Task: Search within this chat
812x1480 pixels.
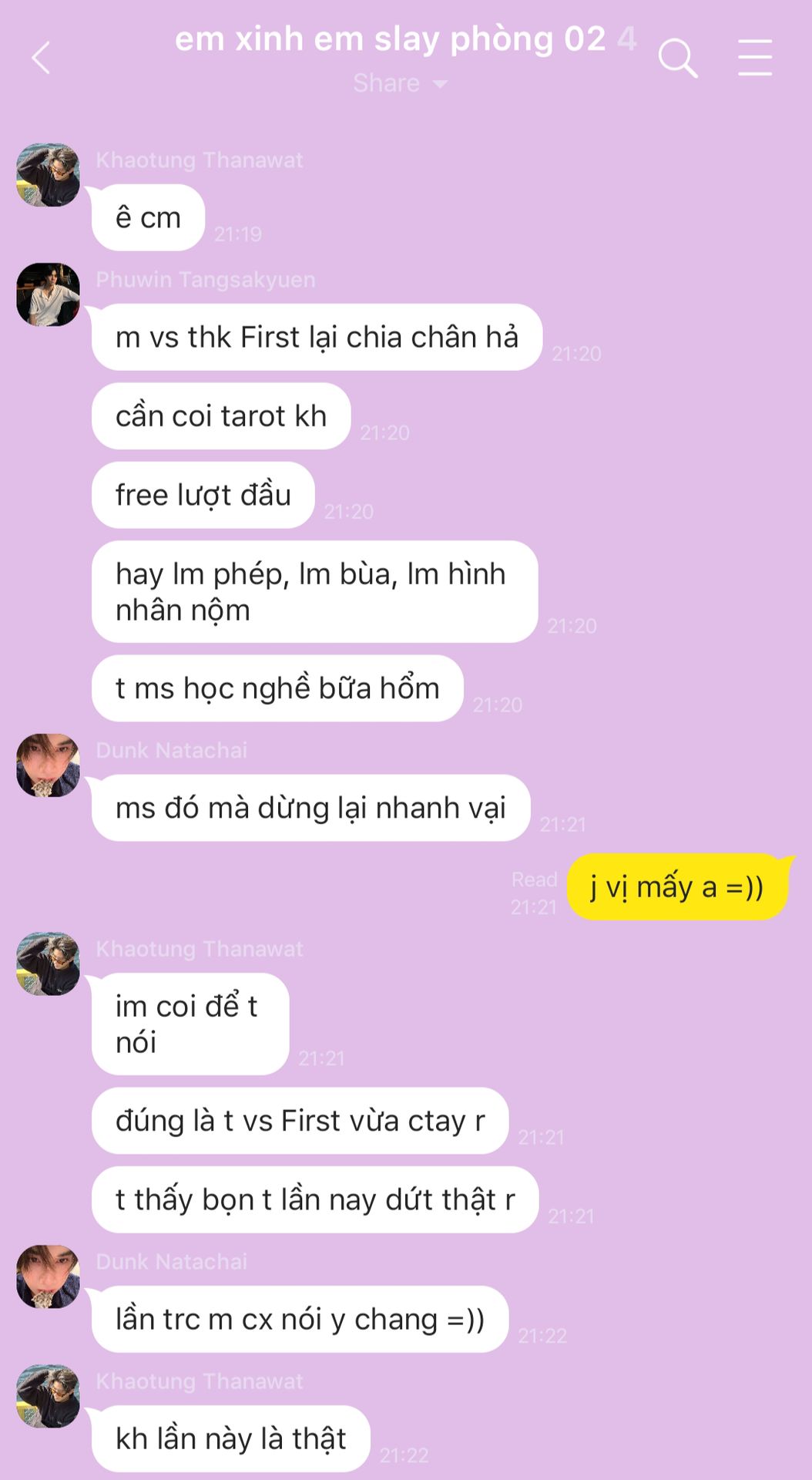Action: 677,58
